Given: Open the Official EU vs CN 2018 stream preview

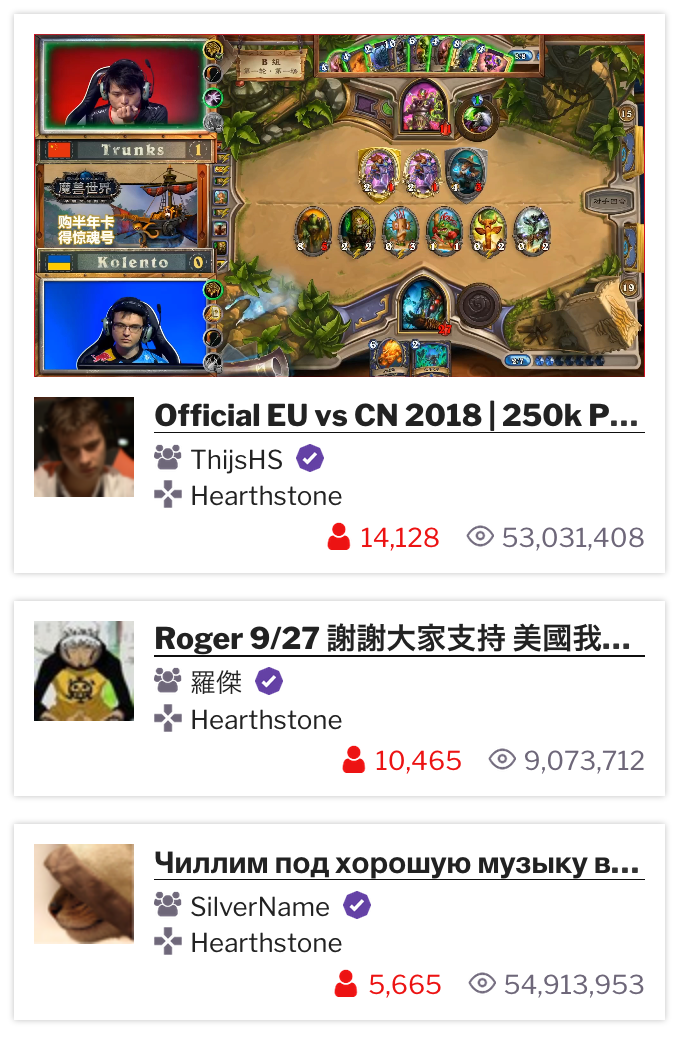Looking at the screenshot, I should point(339,206).
